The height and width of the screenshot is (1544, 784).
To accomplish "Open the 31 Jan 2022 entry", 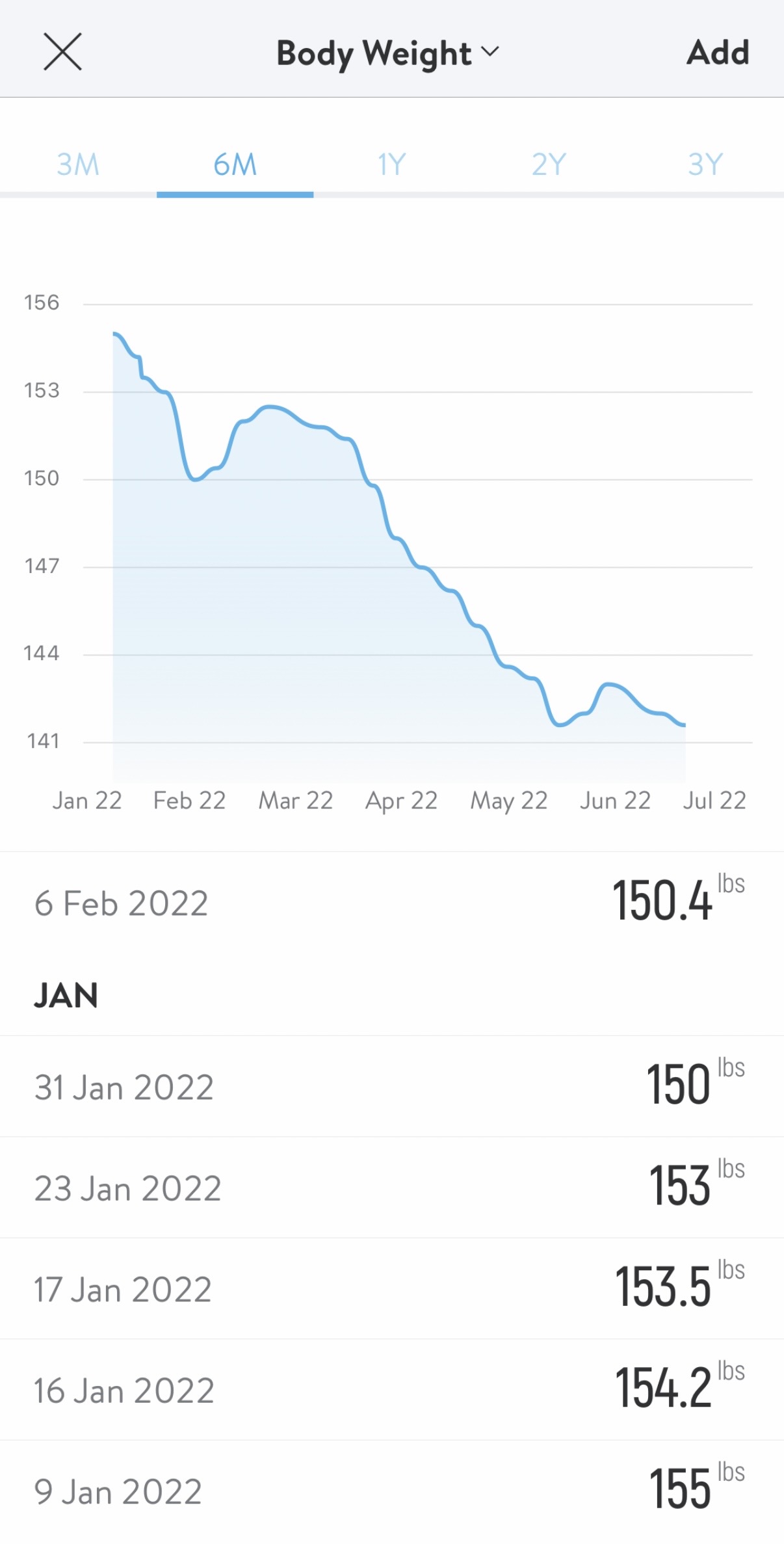I will [x=391, y=1086].
